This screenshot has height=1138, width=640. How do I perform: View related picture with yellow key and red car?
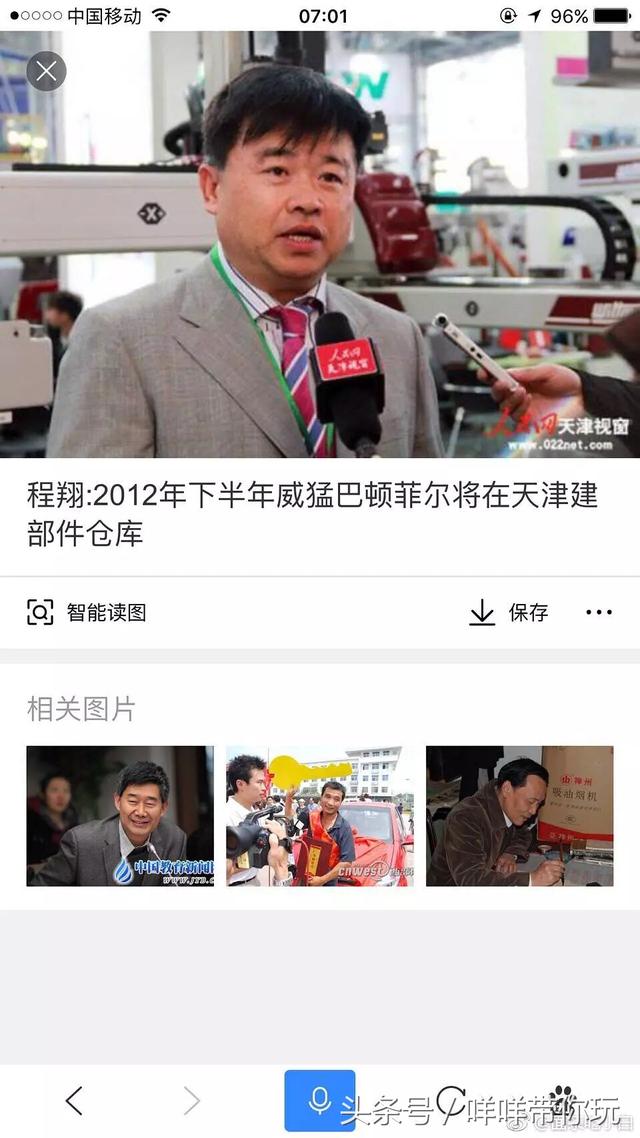320,816
